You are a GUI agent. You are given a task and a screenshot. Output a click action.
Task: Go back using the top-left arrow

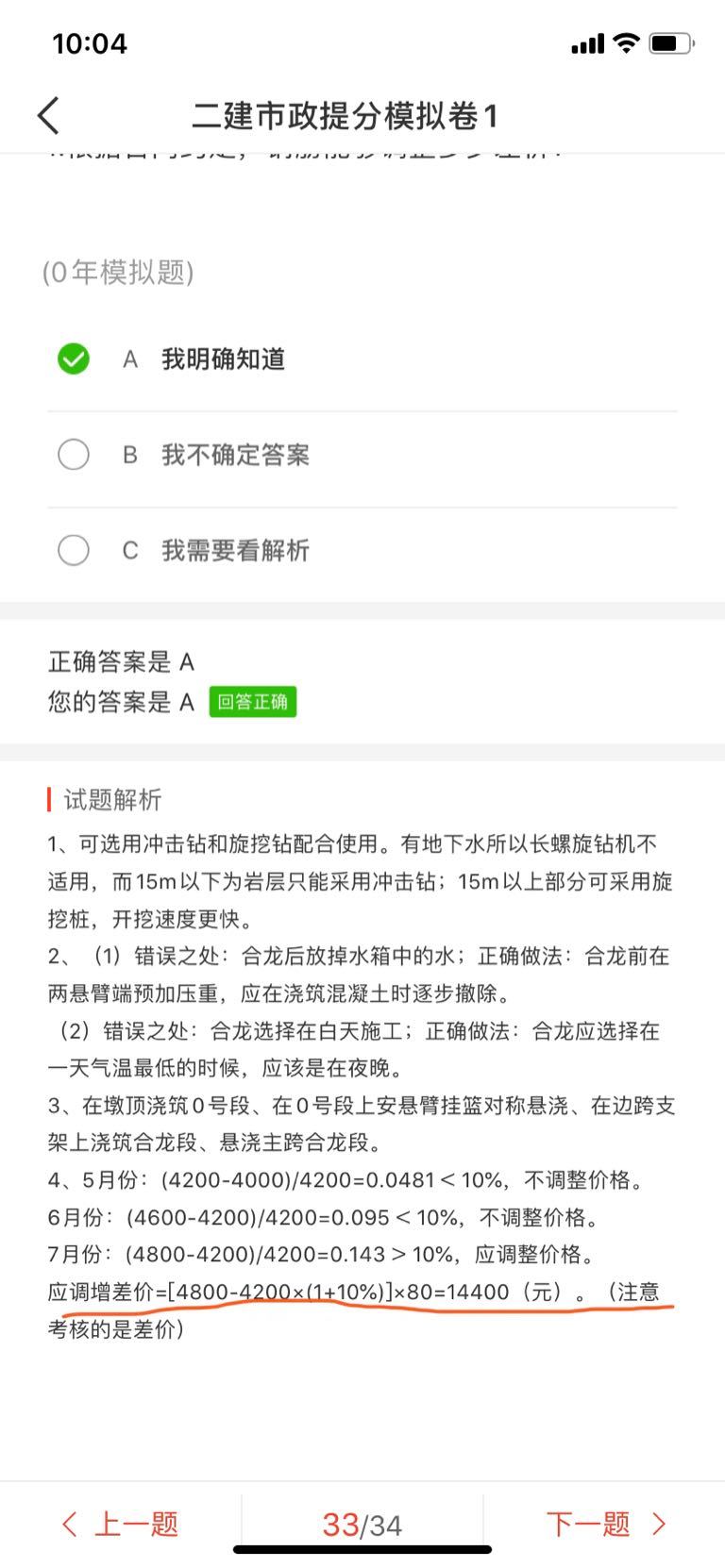(49, 116)
